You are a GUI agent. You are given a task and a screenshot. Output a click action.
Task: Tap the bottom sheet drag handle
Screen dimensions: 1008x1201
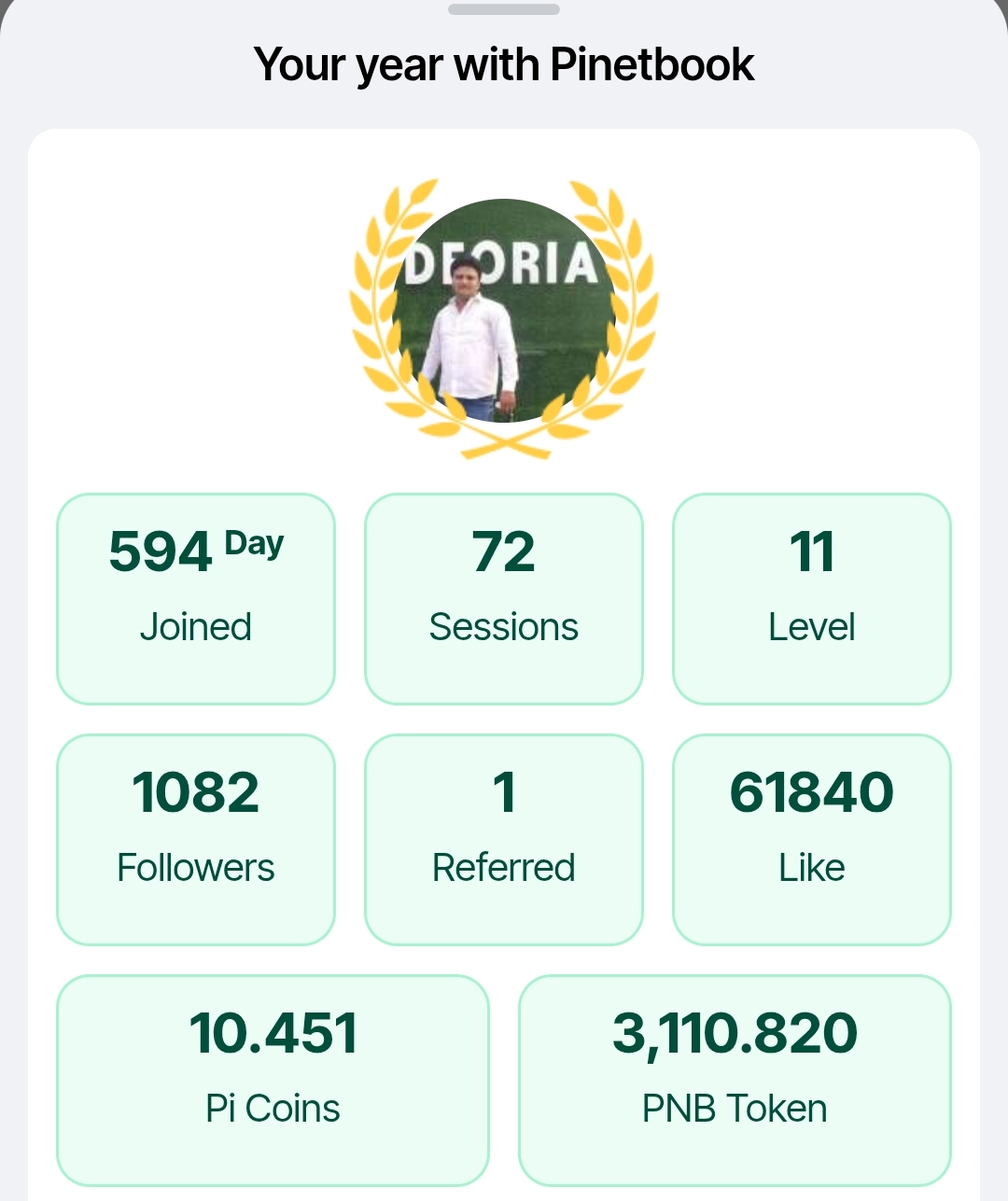(x=504, y=10)
